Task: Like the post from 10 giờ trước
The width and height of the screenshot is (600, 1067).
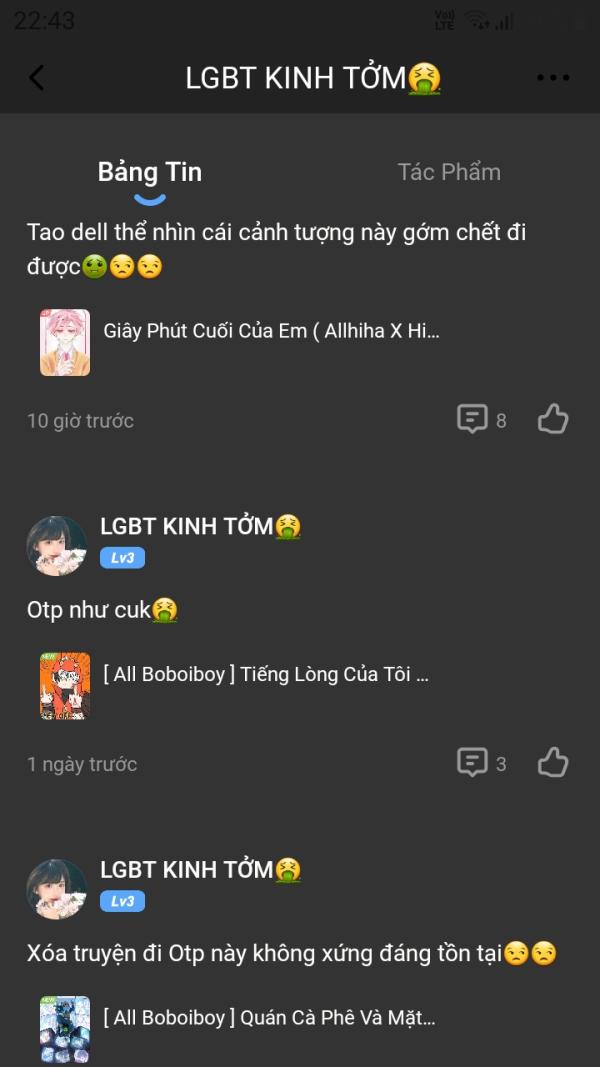Action: click(x=553, y=419)
